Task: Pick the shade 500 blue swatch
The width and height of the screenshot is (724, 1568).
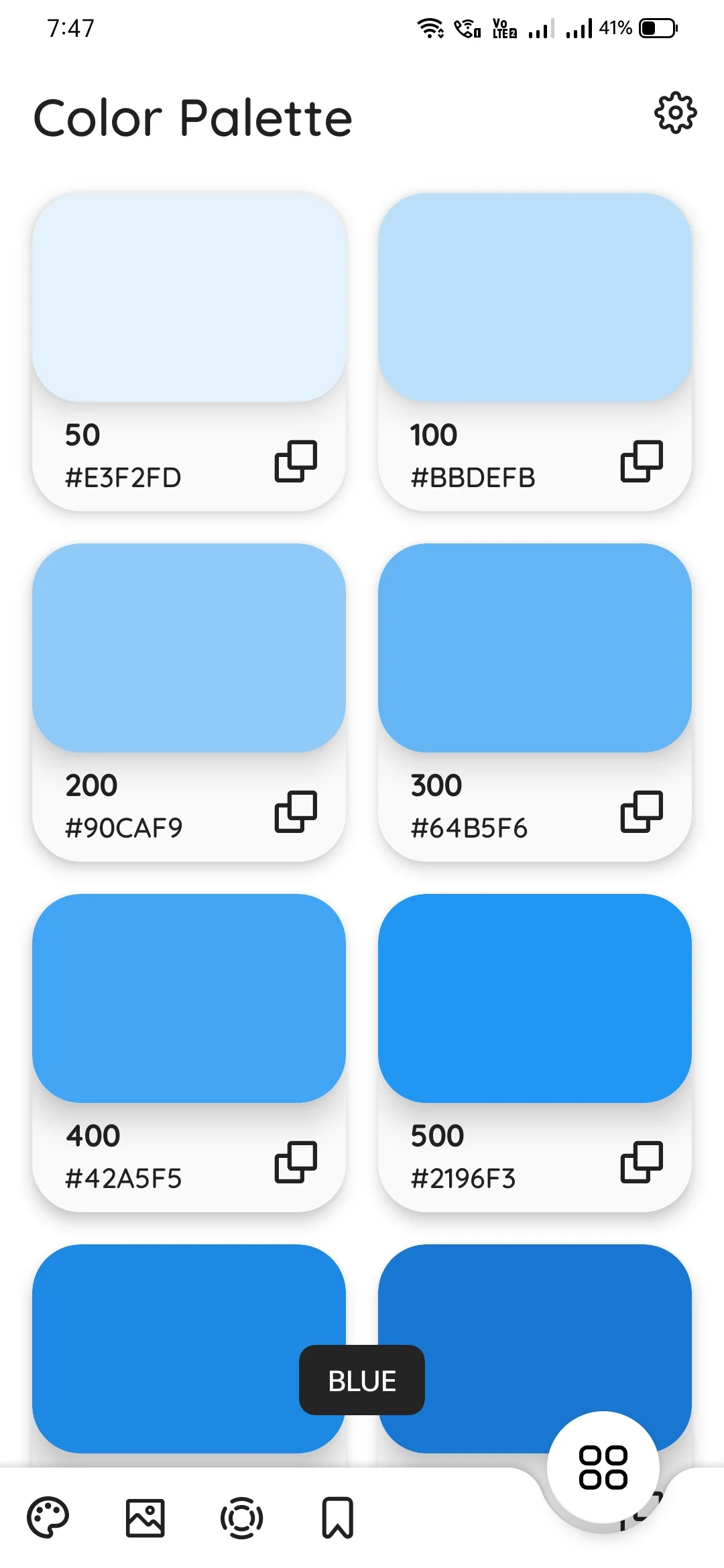Action: (x=535, y=998)
